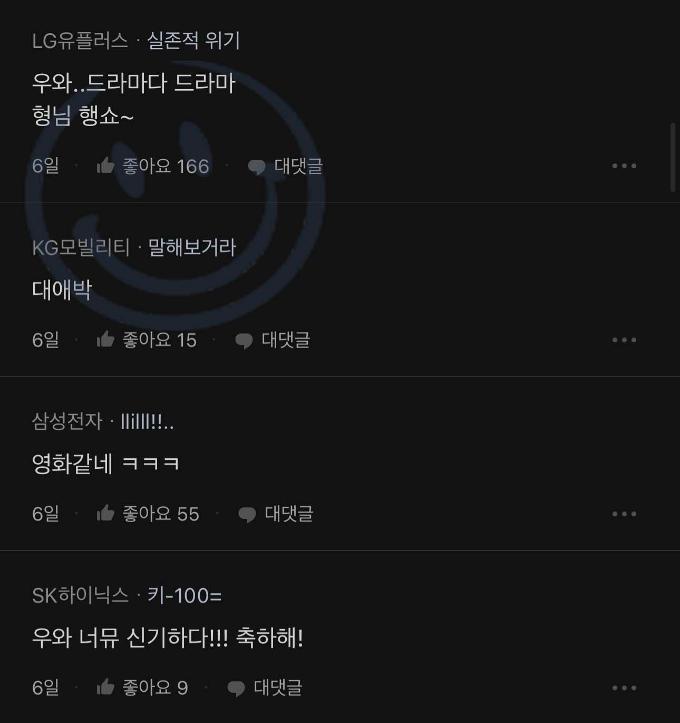Reply to the SK하이닉스 comment
The image size is (680, 723).
point(265,688)
